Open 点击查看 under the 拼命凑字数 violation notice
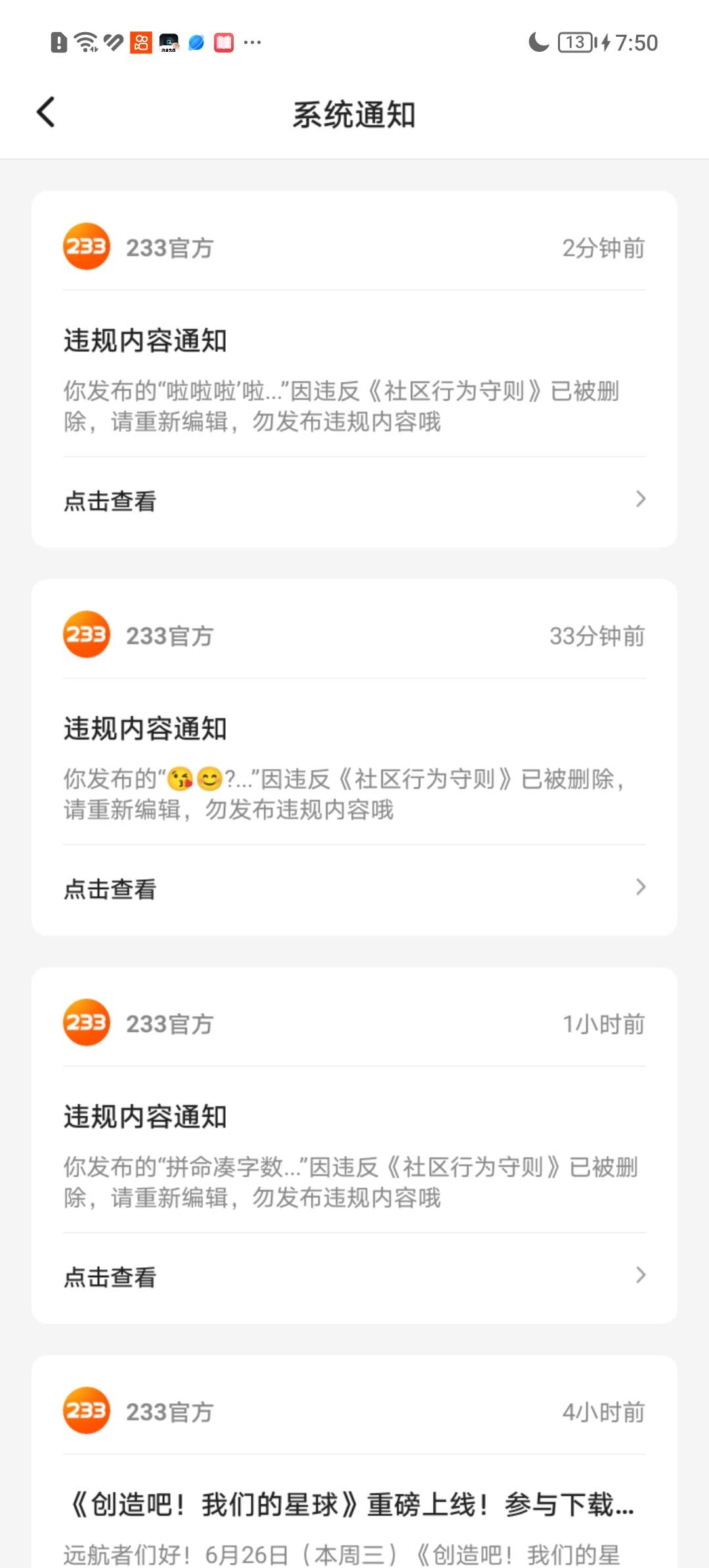Image resolution: width=709 pixels, height=1568 pixels. 354,1277
